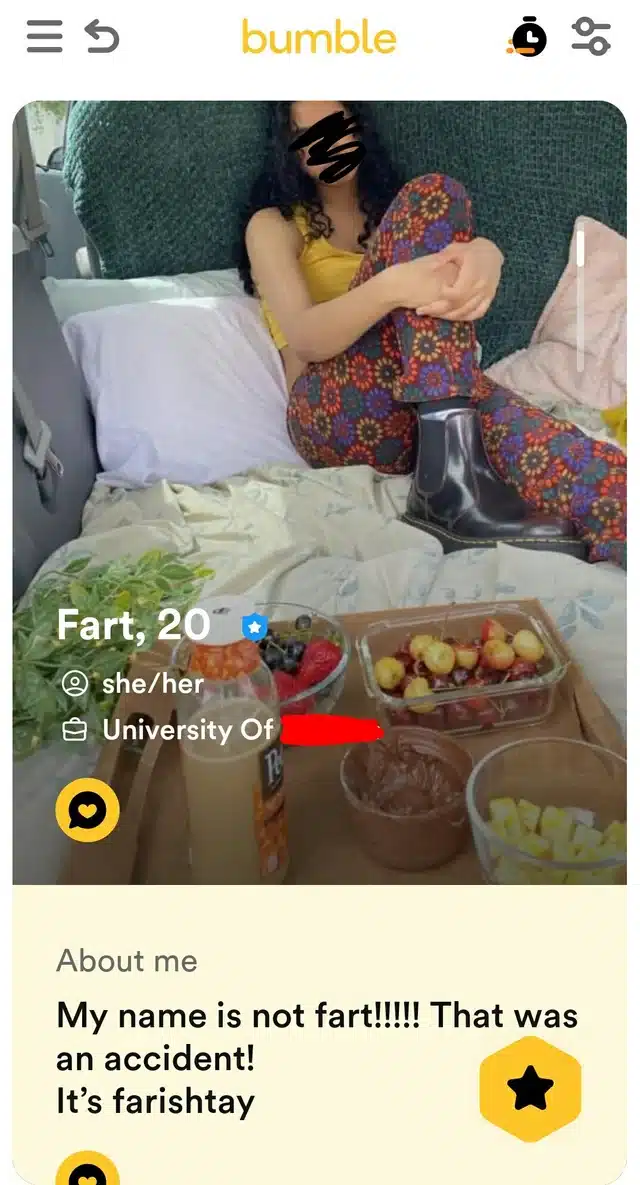
Task: Tap the yellow heart compliment button on photo
Action: coord(87,809)
